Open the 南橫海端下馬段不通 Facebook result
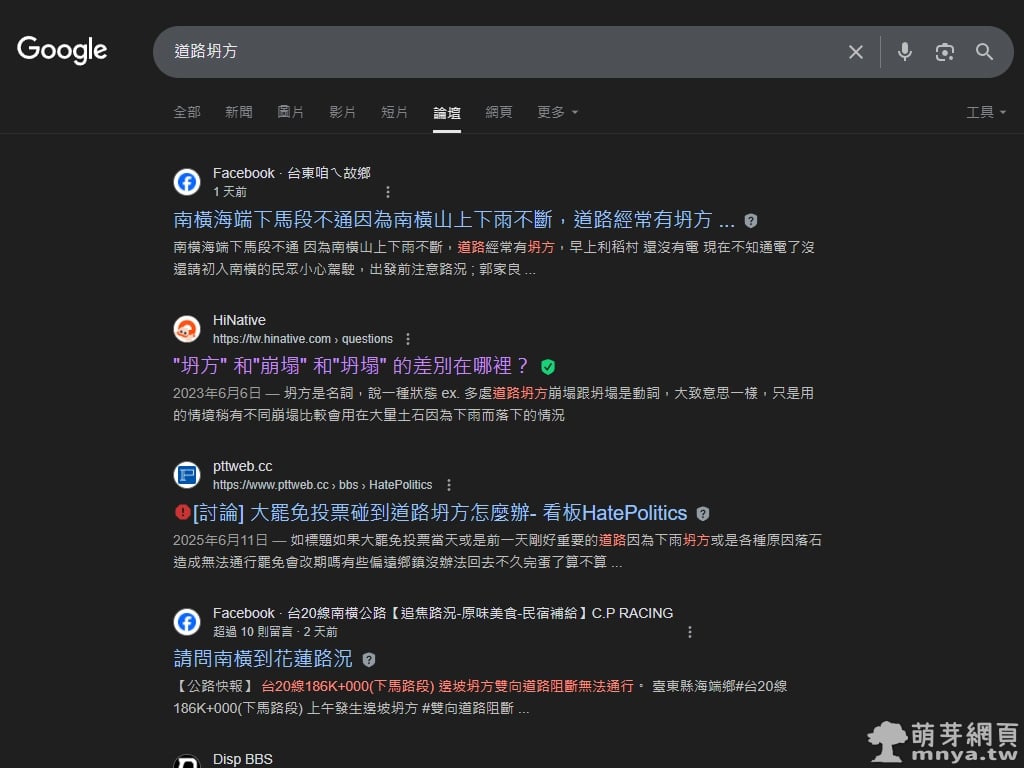 click(454, 220)
